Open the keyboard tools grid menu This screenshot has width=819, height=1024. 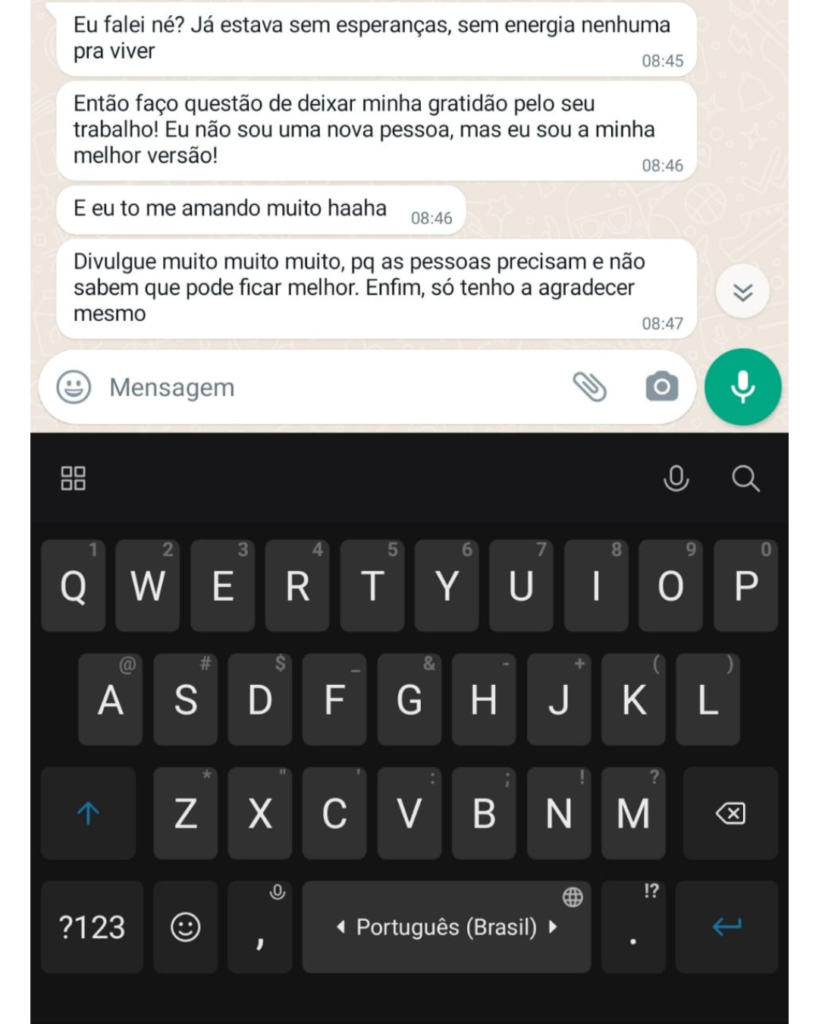(73, 479)
